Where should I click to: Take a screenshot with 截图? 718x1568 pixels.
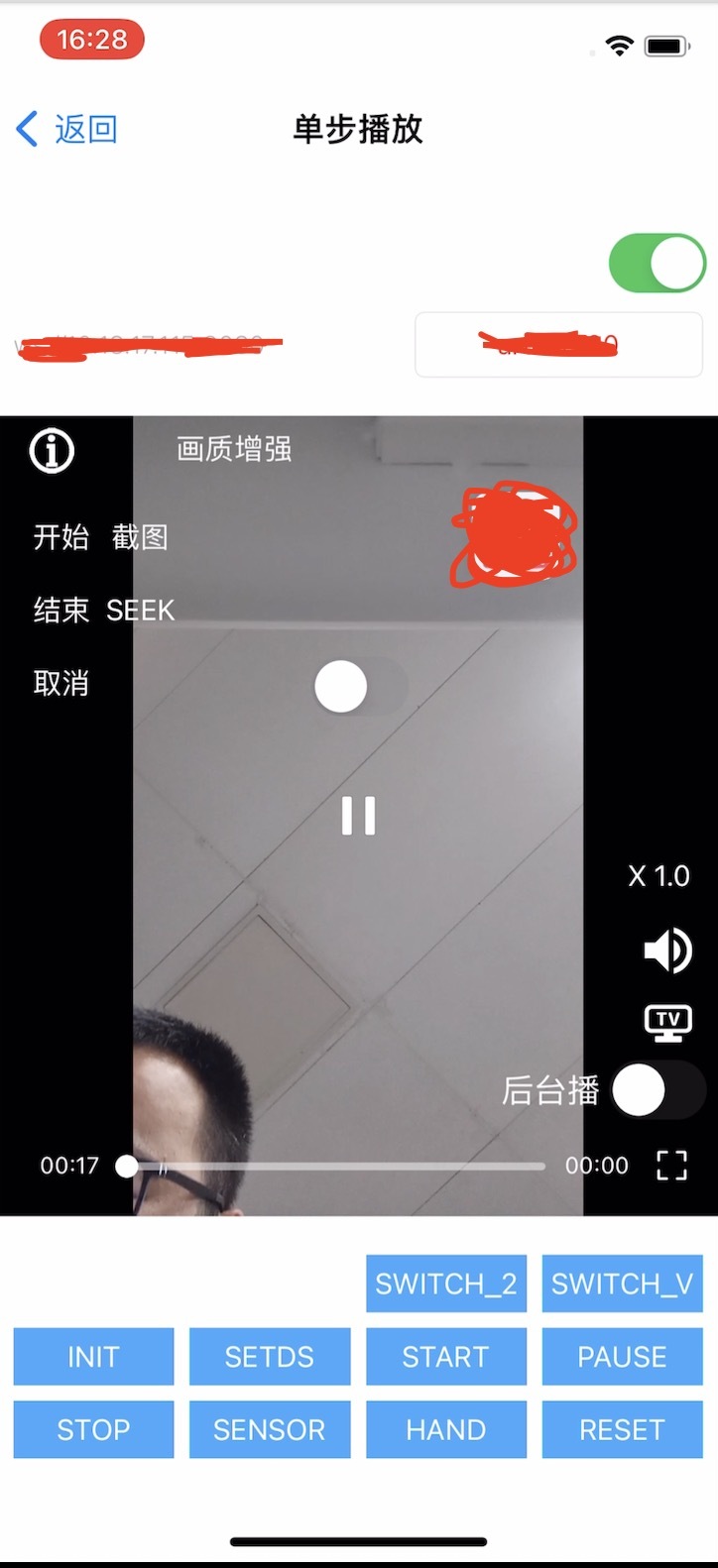(140, 537)
